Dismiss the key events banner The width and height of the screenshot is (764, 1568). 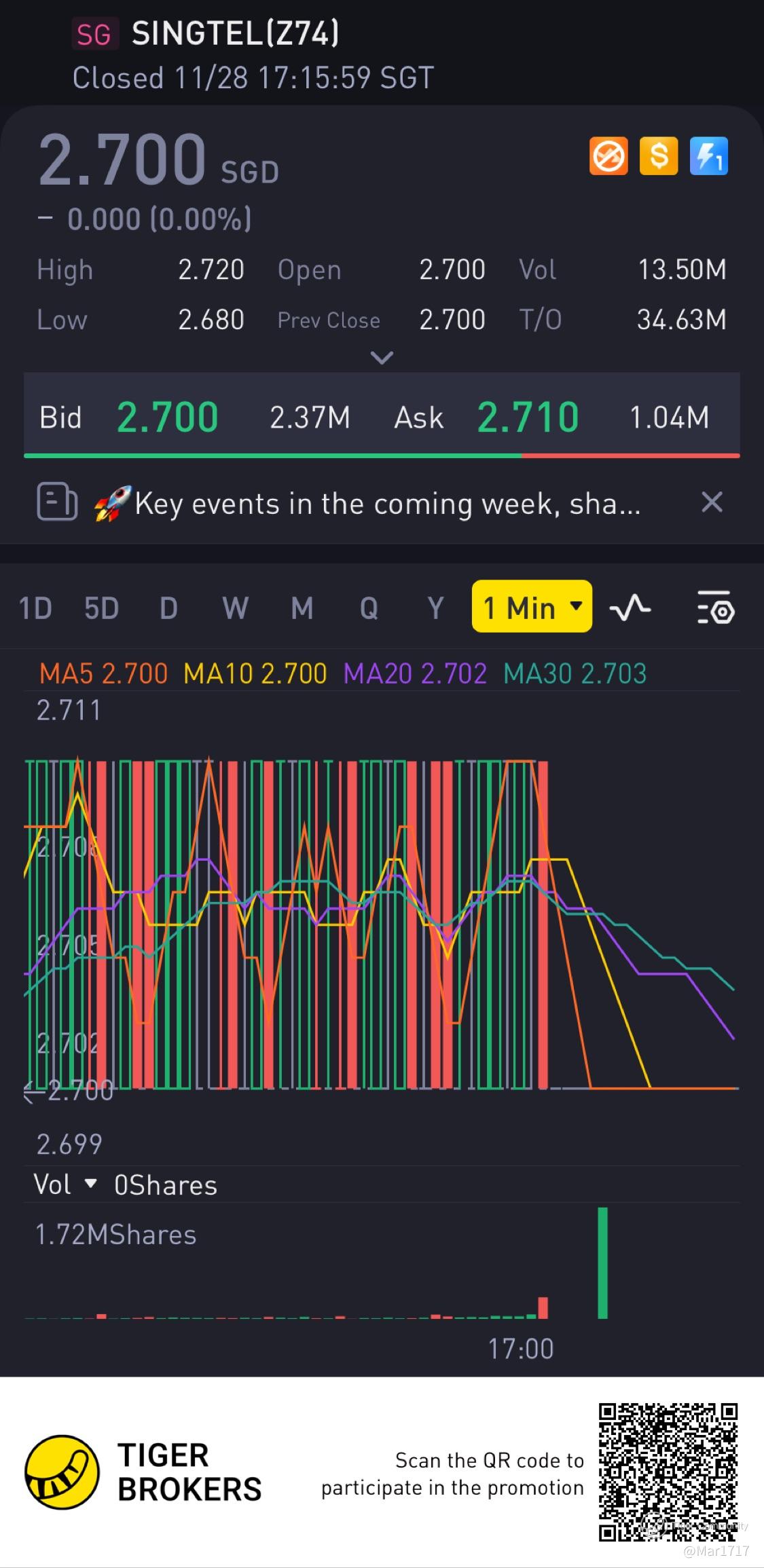coord(712,503)
